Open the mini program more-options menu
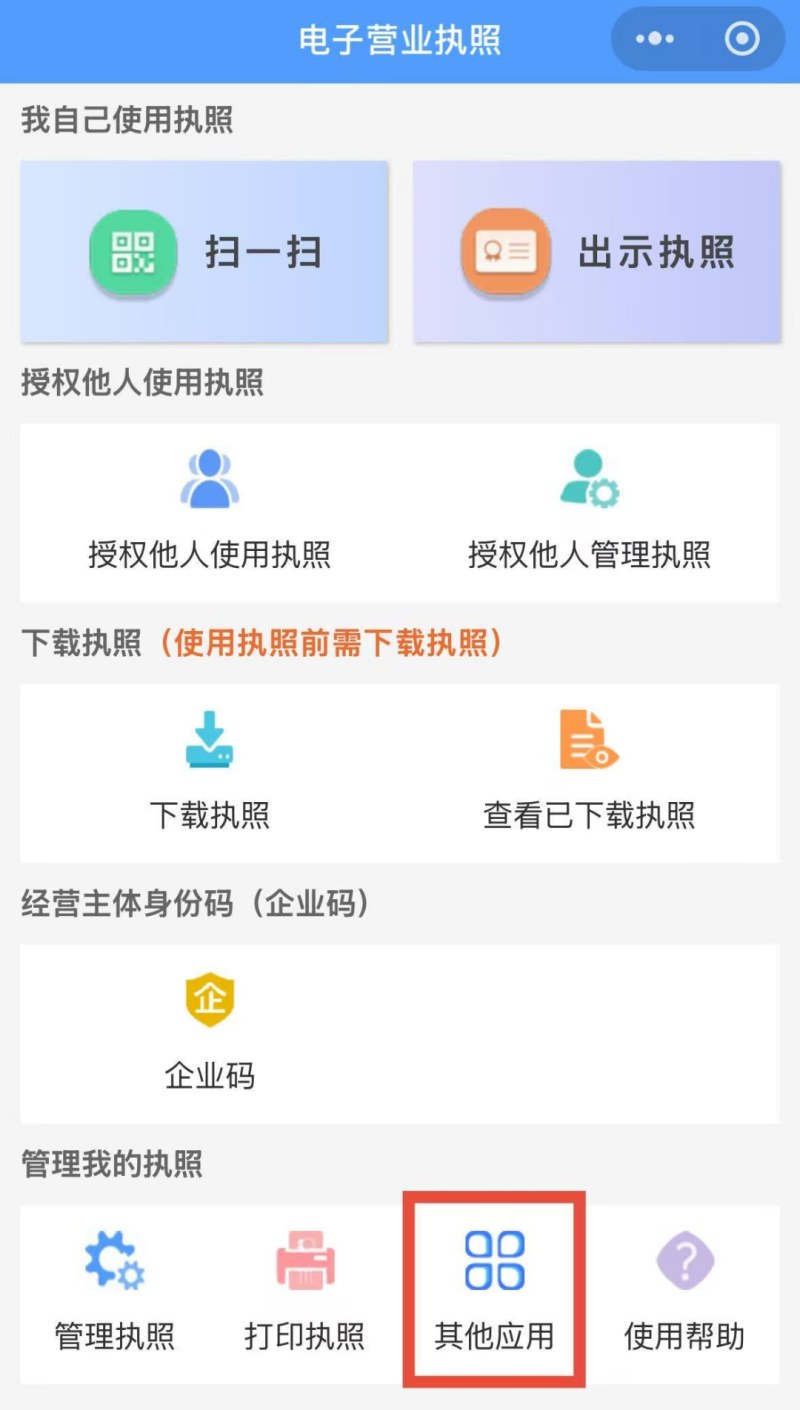800x1410 pixels. (655, 39)
